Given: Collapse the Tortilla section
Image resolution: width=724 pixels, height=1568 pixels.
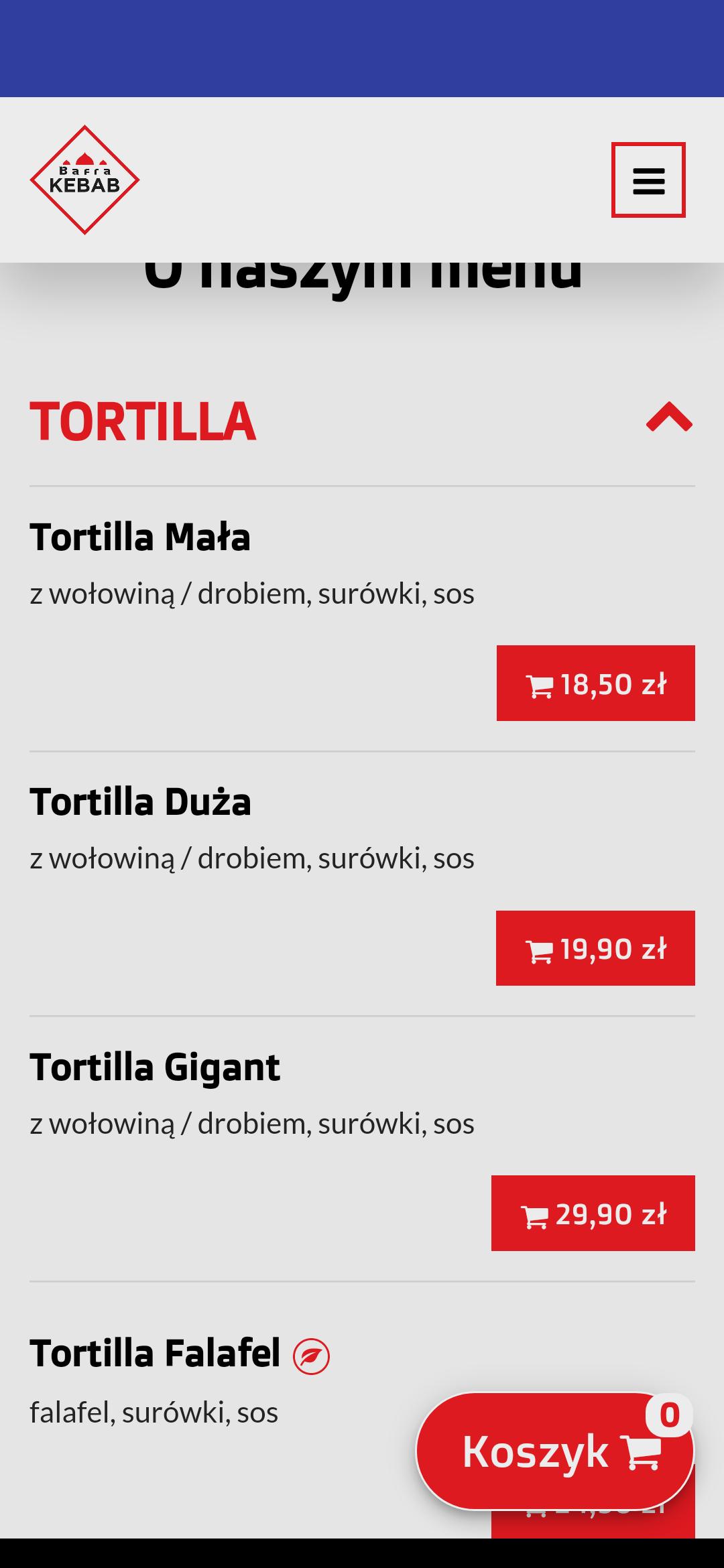Looking at the screenshot, I should 668,418.
